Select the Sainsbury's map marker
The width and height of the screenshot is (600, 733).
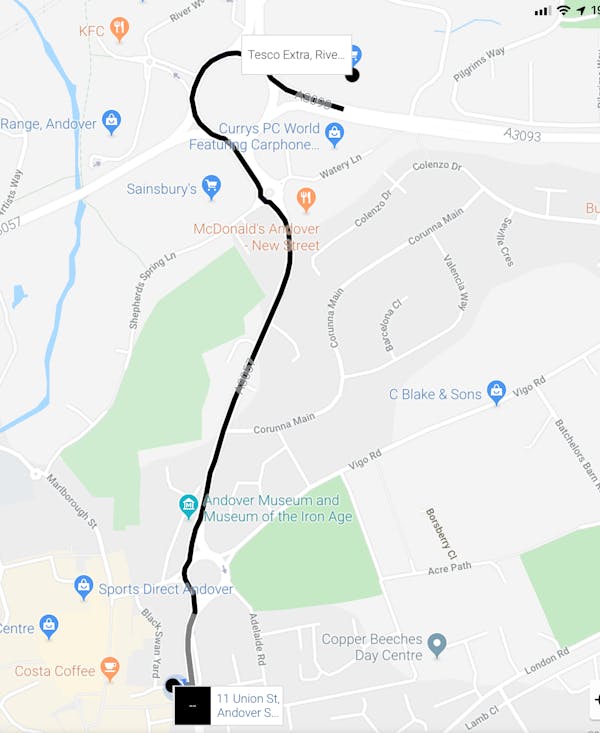tap(211, 186)
